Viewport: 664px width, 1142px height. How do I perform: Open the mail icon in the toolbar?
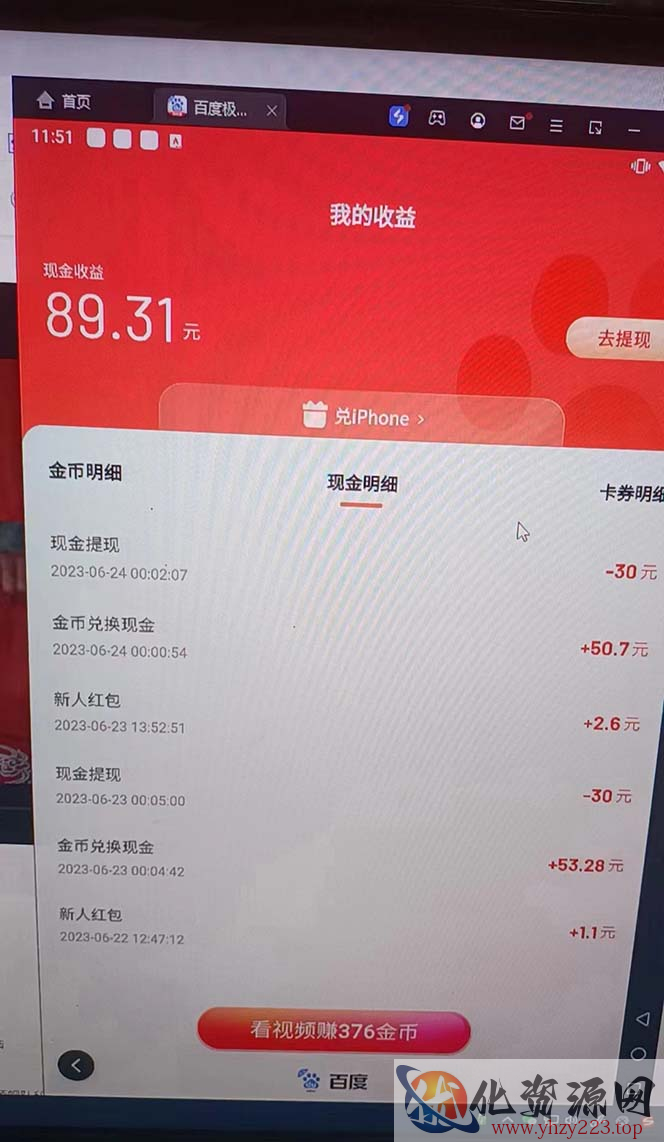(518, 122)
